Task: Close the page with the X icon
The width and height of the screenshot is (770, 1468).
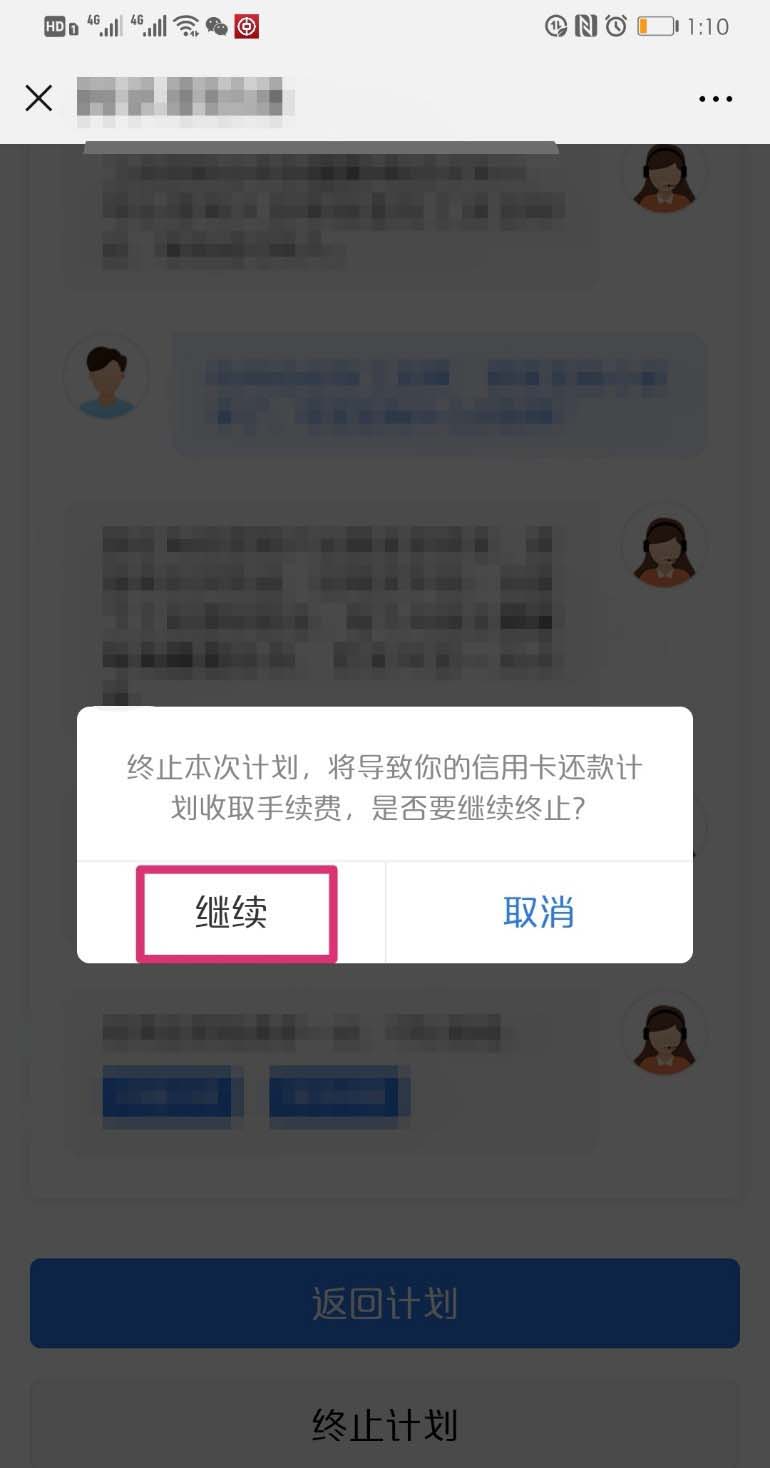Action: [38, 98]
